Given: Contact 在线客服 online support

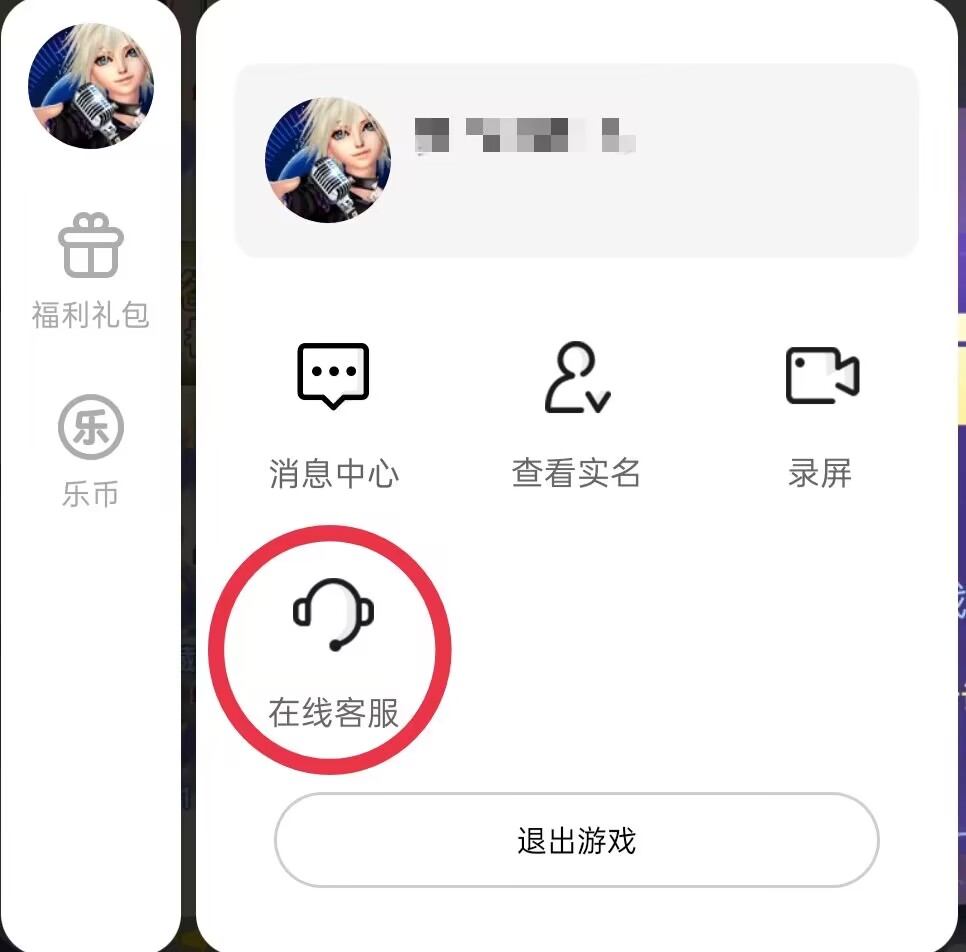Looking at the screenshot, I should tap(333, 650).
